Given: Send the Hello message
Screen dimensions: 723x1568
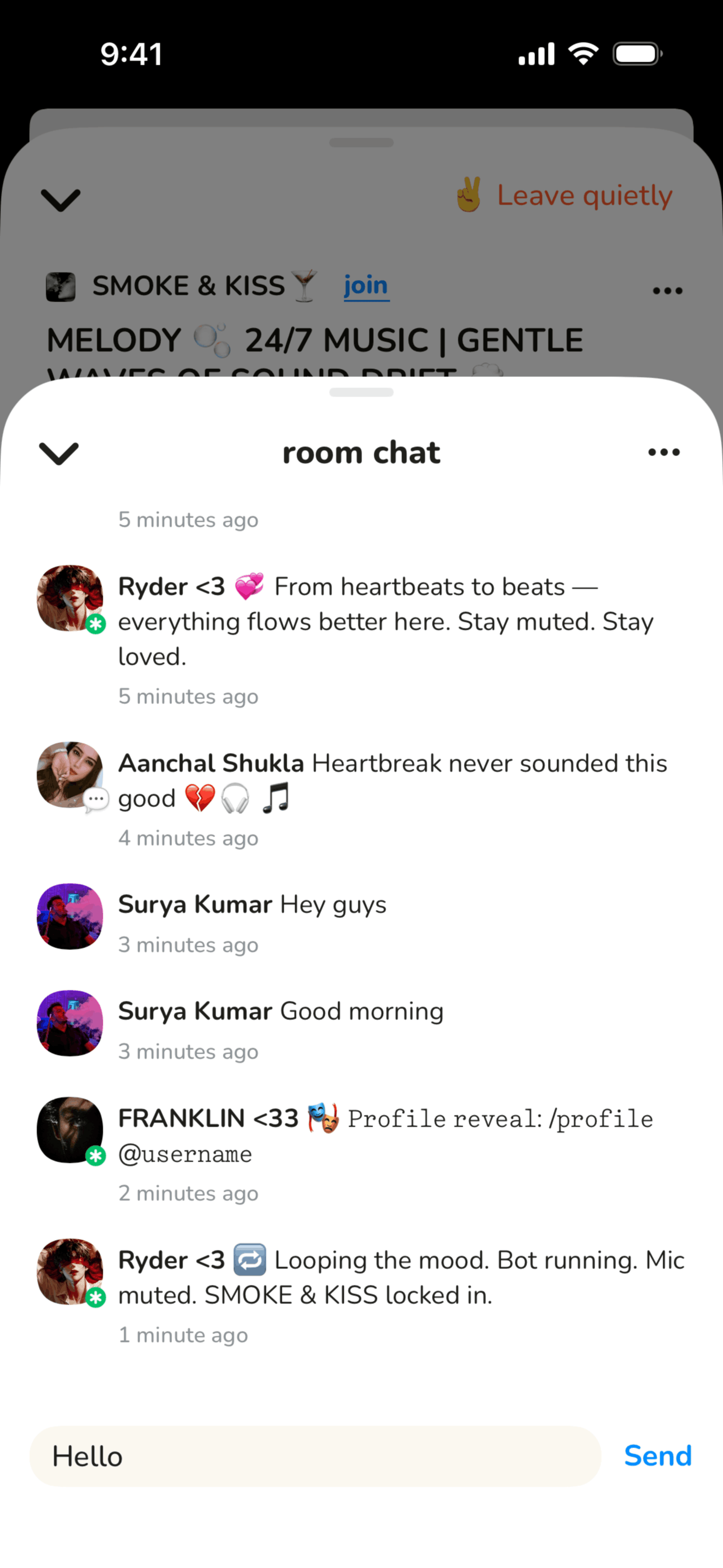Looking at the screenshot, I should (x=658, y=1456).
